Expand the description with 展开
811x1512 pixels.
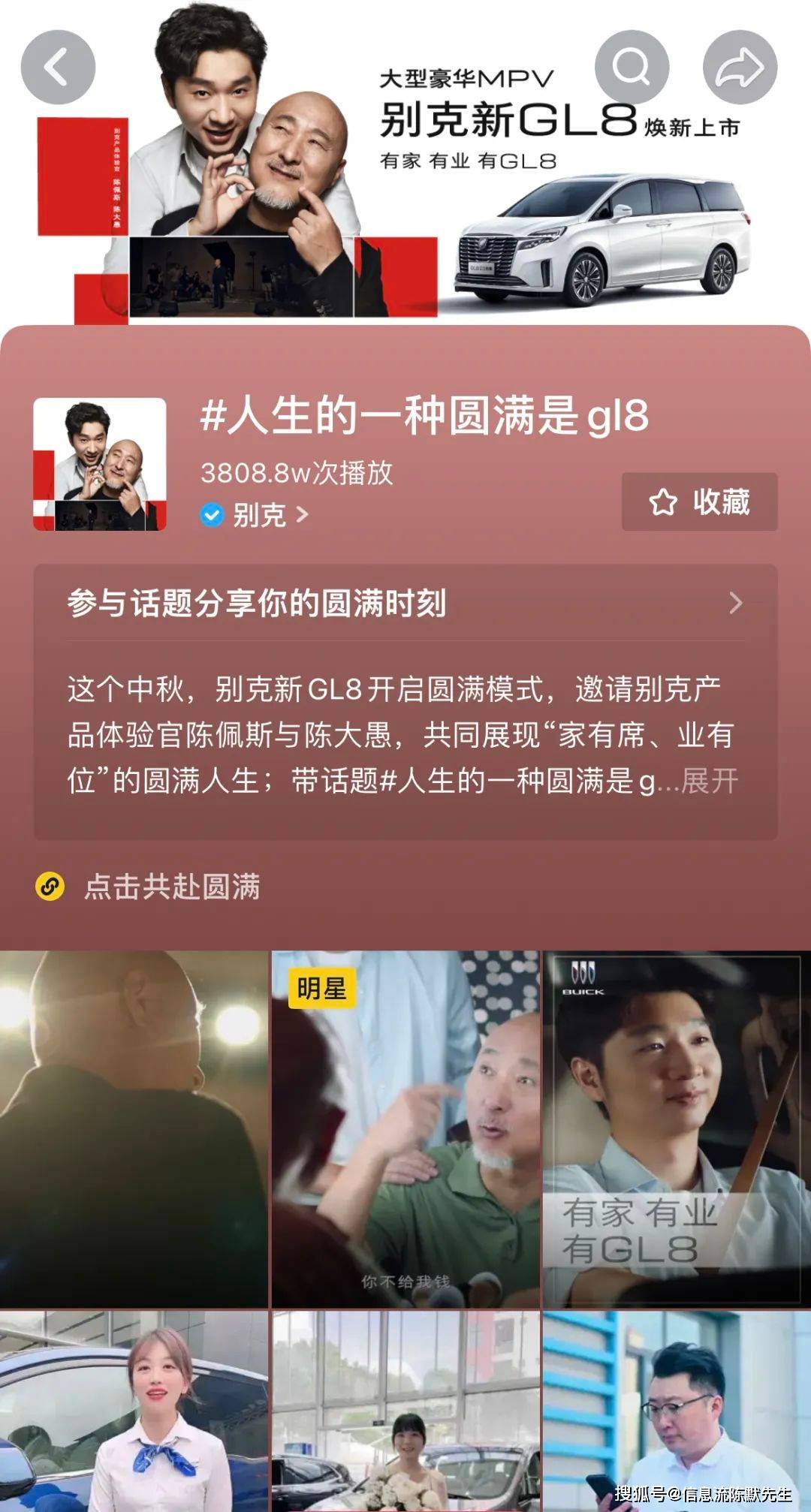coord(708,781)
